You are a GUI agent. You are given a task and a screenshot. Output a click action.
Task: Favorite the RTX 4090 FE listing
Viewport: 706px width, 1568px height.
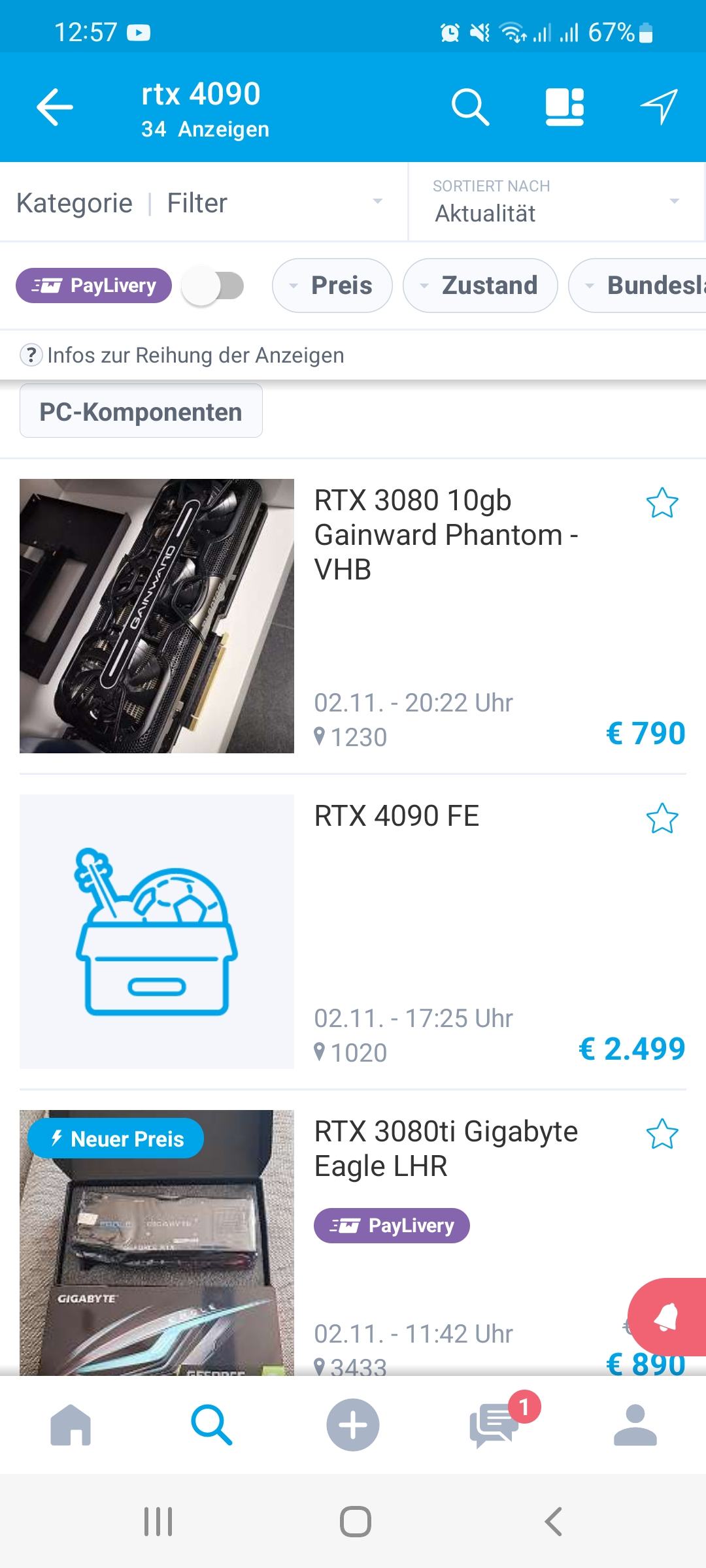(x=662, y=819)
